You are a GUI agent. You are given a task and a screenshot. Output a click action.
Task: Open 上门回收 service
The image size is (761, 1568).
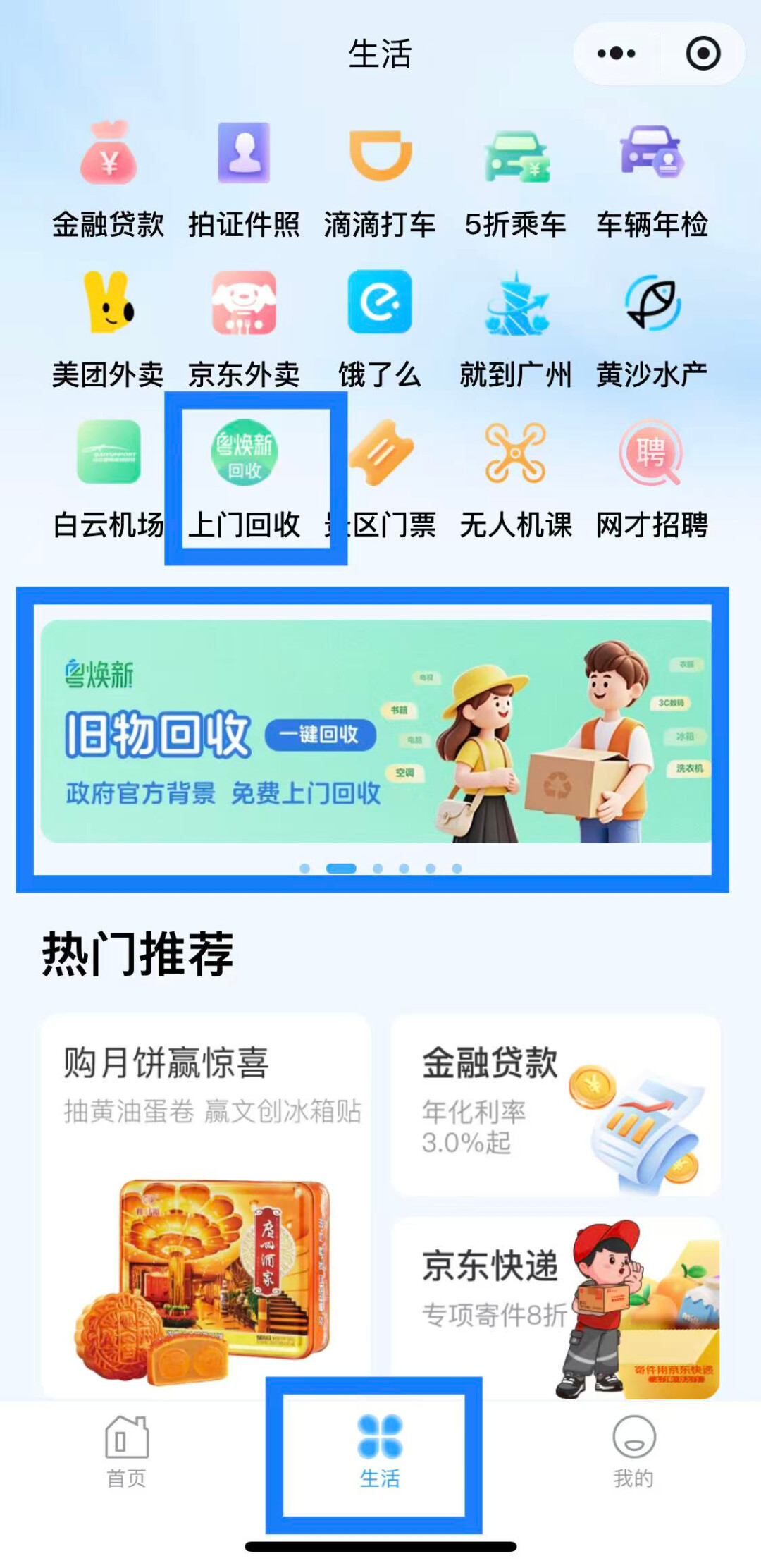(x=245, y=477)
